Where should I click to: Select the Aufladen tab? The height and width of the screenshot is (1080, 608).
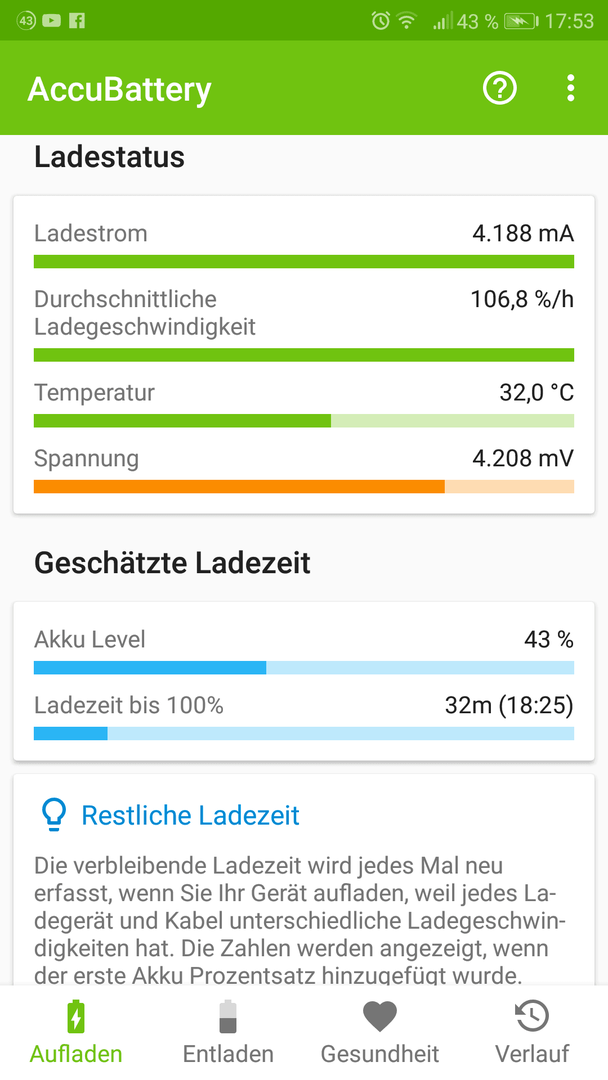(76, 1032)
